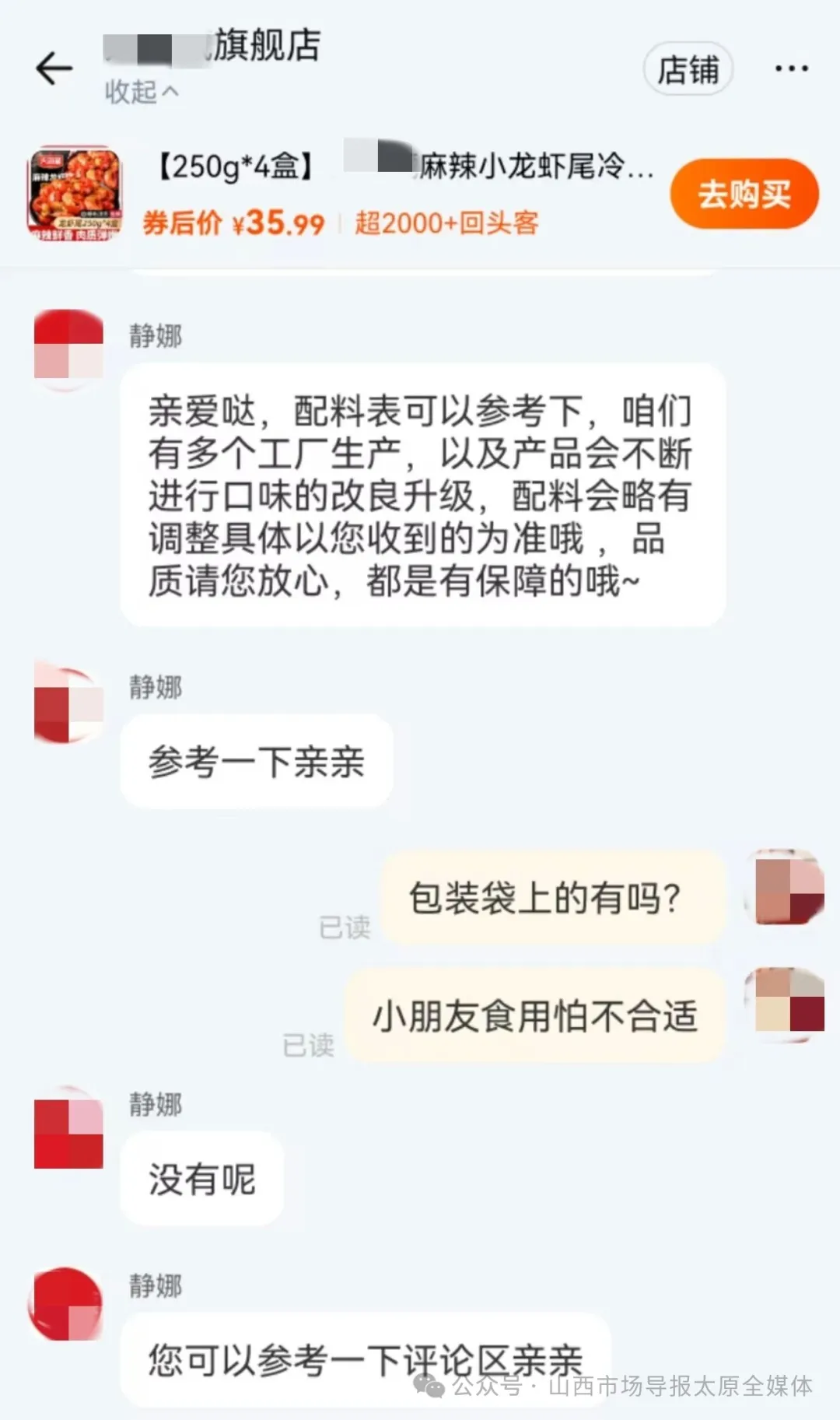840x1420 pixels.
Task: Go back using the arrow icon
Action: (x=54, y=69)
